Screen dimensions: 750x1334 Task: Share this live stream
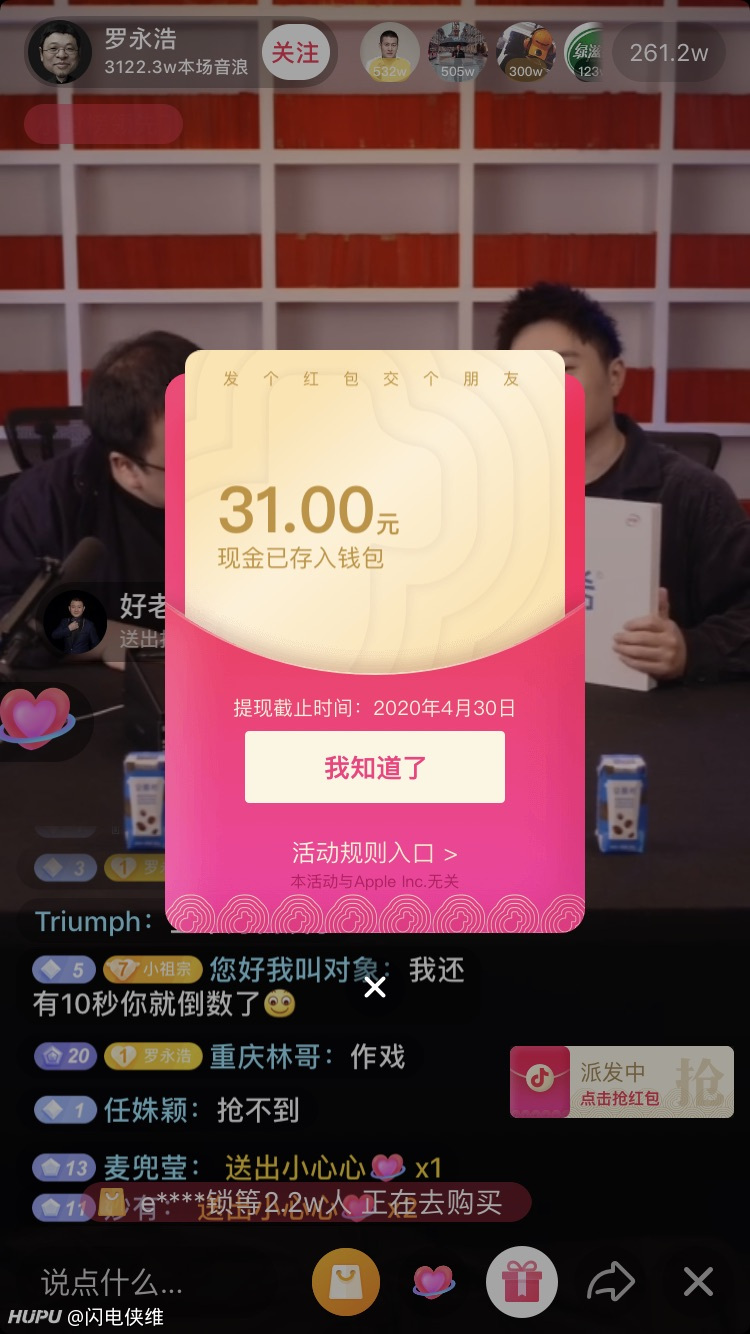(x=610, y=1281)
